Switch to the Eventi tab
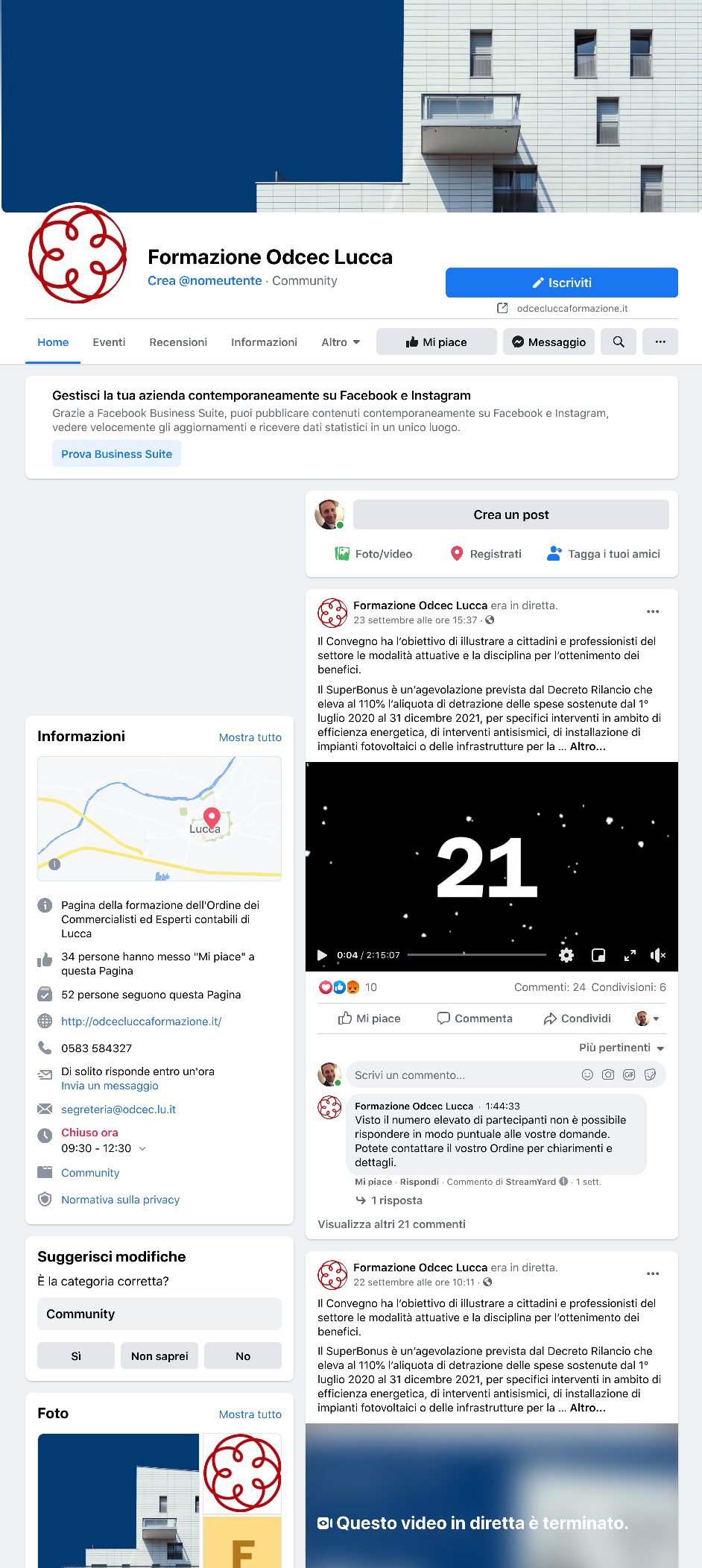 (x=109, y=342)
